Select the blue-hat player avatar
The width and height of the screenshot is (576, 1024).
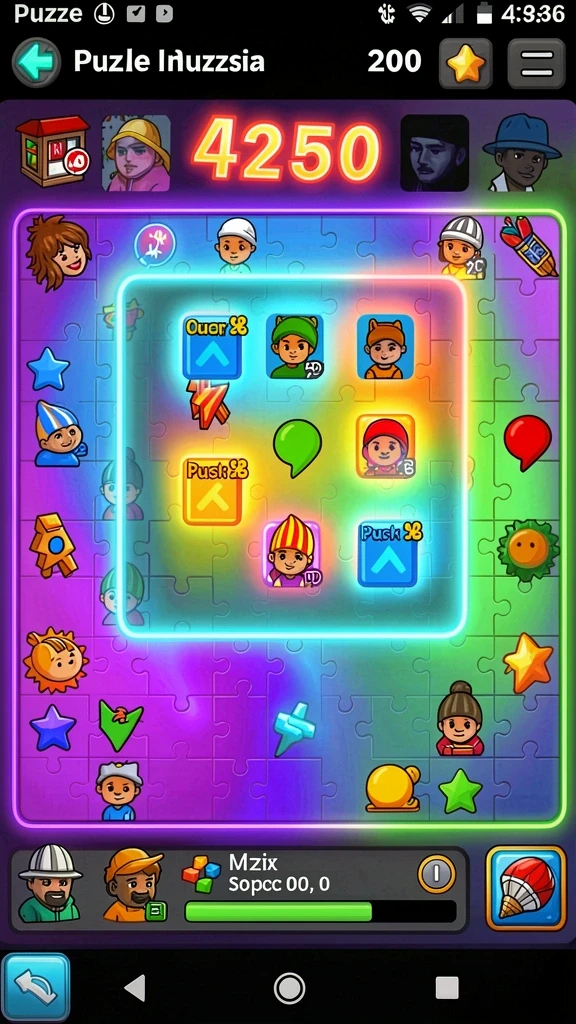click(x=522, y=153)
